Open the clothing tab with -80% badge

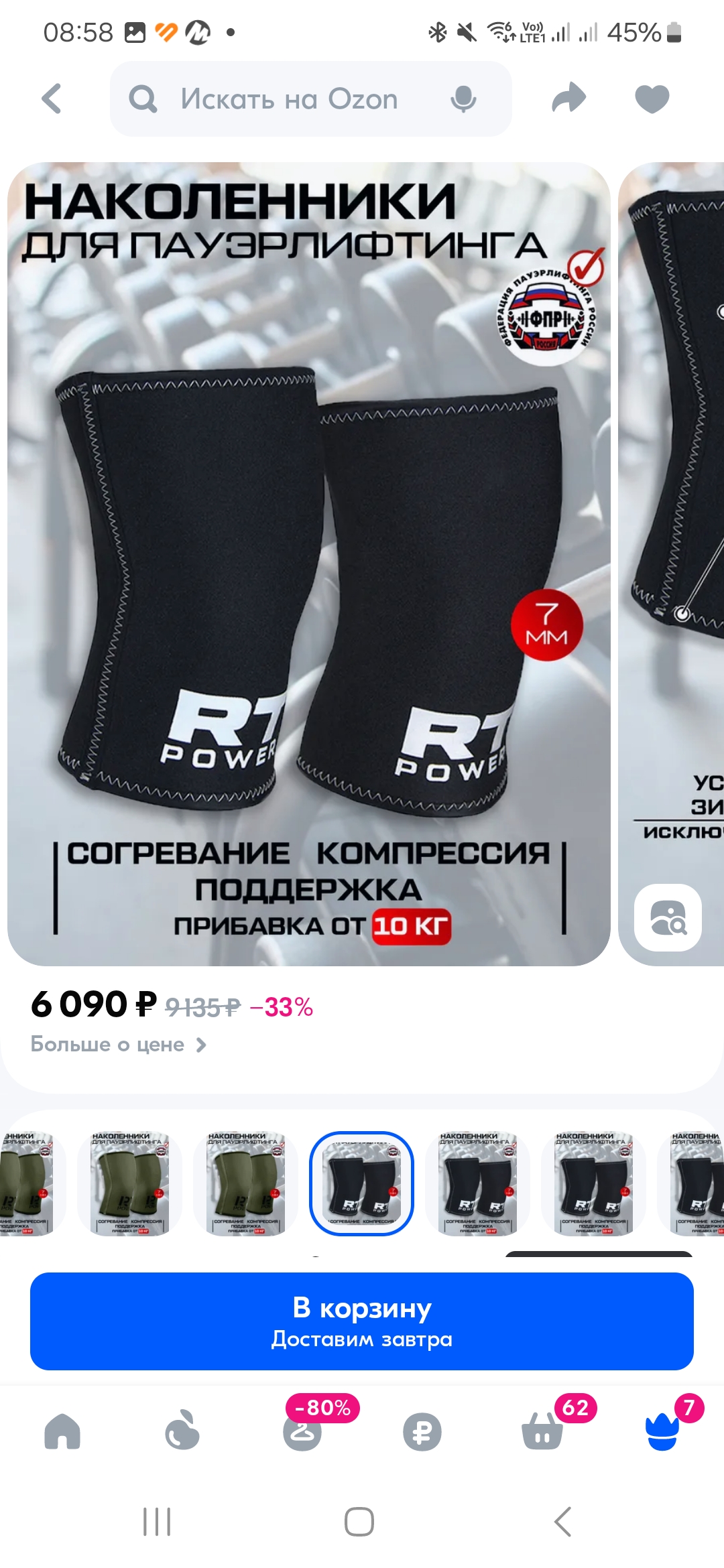(x=302, y=1432)
